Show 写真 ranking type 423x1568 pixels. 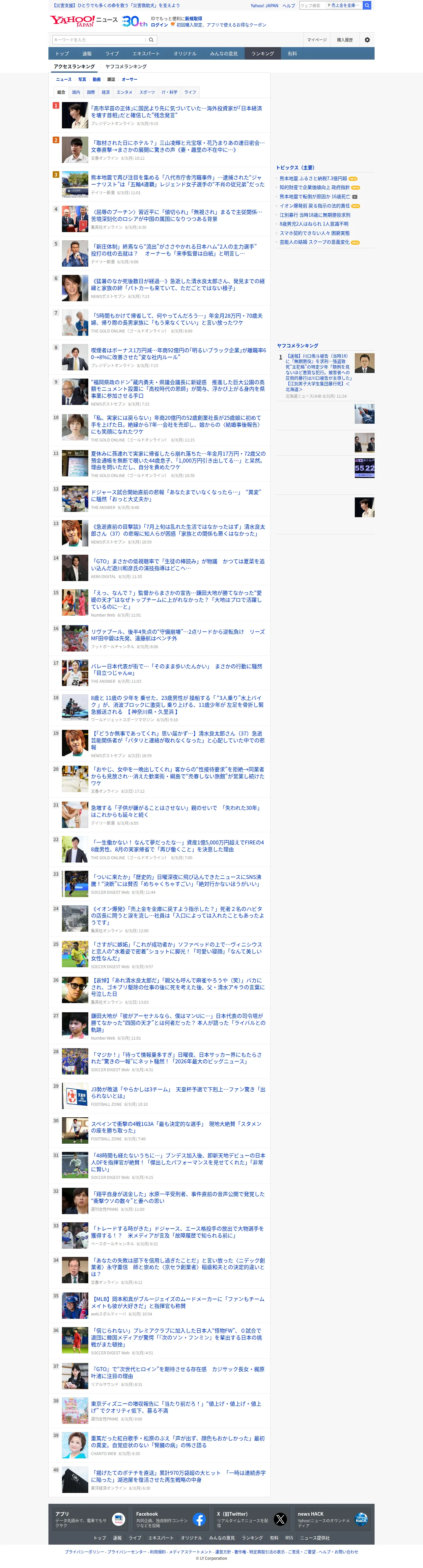(82, 79)
